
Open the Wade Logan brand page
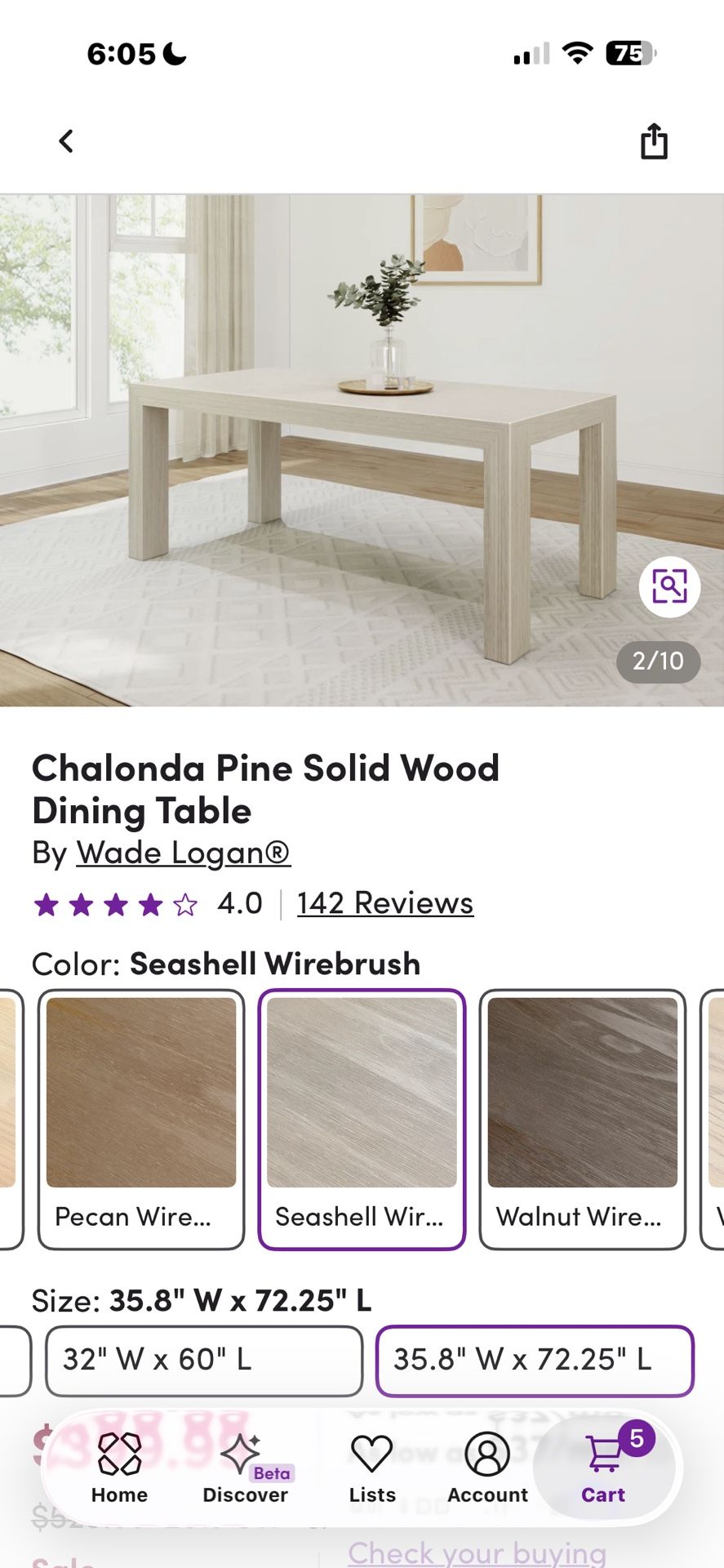tap(183, 853)
